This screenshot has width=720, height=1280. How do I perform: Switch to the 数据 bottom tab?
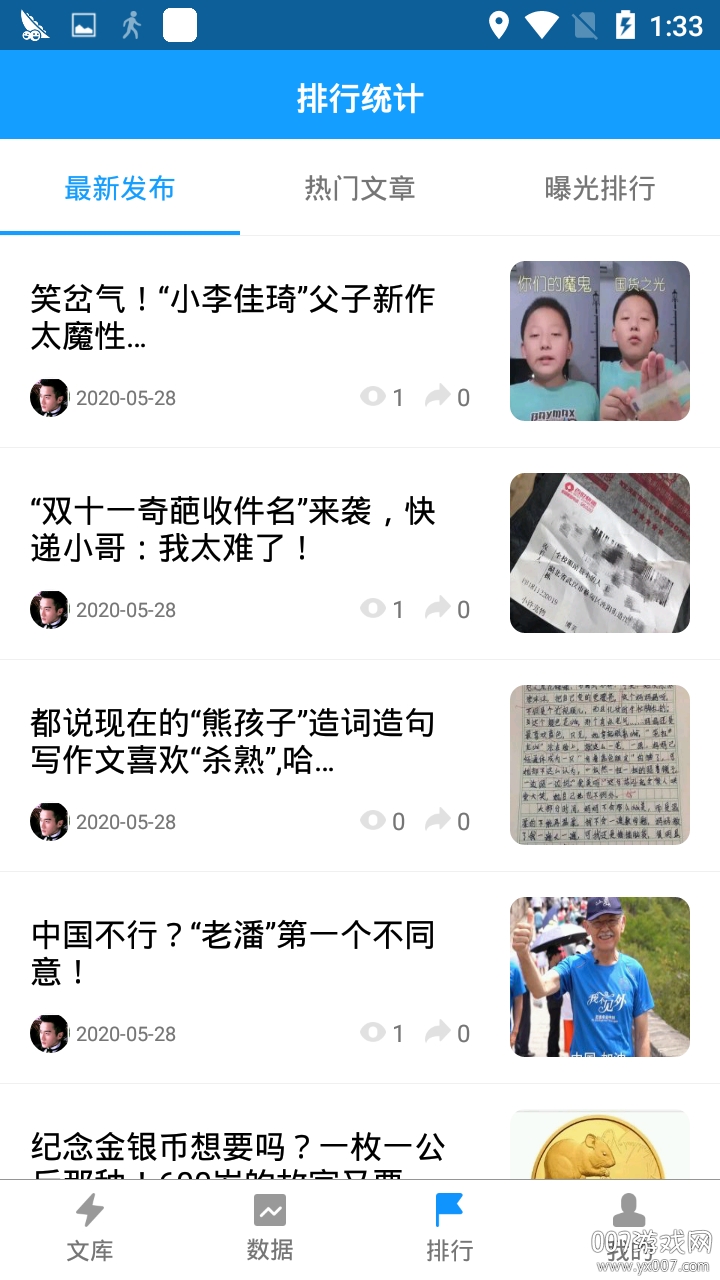tap(270, 1228)
